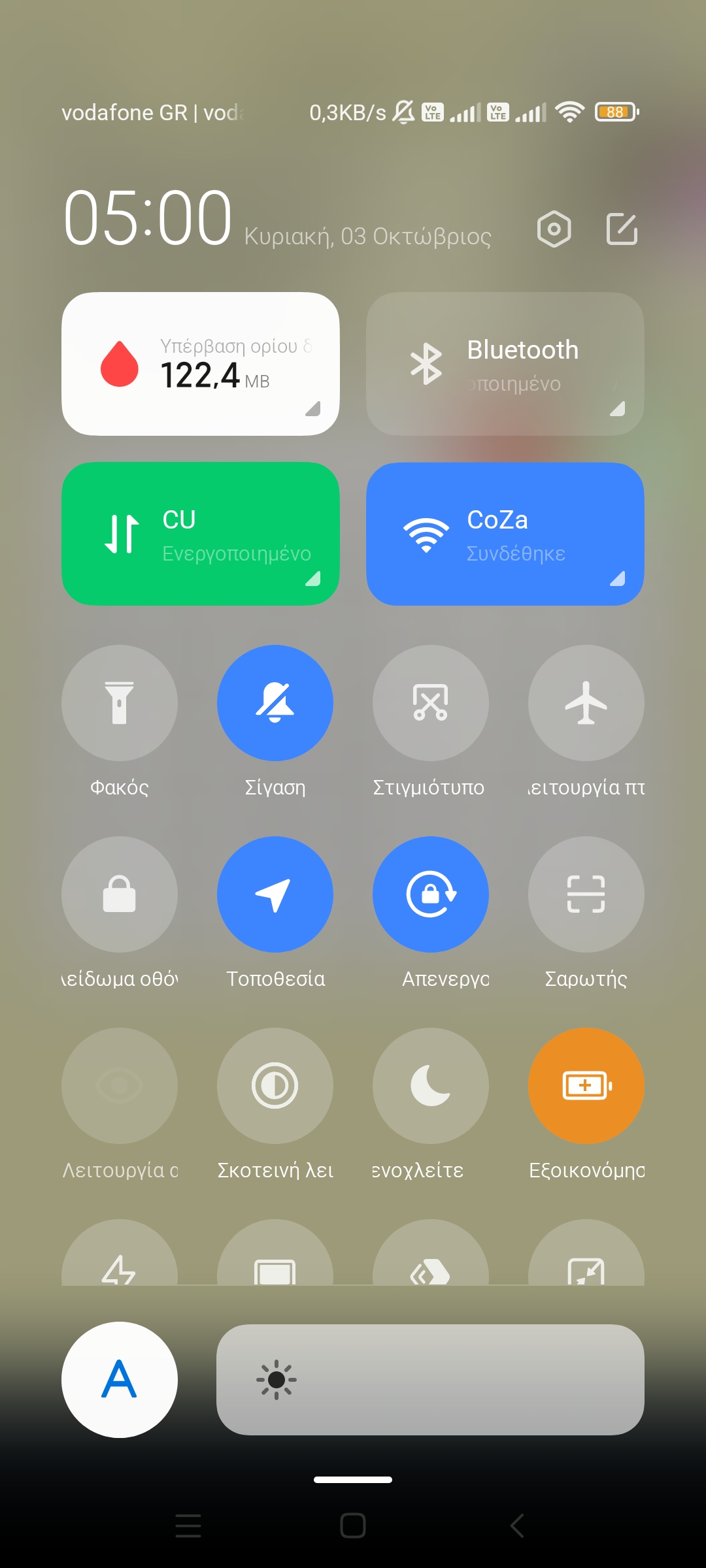Toggle the CoZa Wi-Fi tile
The width and height of the screenshot is (706, 1568).
[505, 534]
